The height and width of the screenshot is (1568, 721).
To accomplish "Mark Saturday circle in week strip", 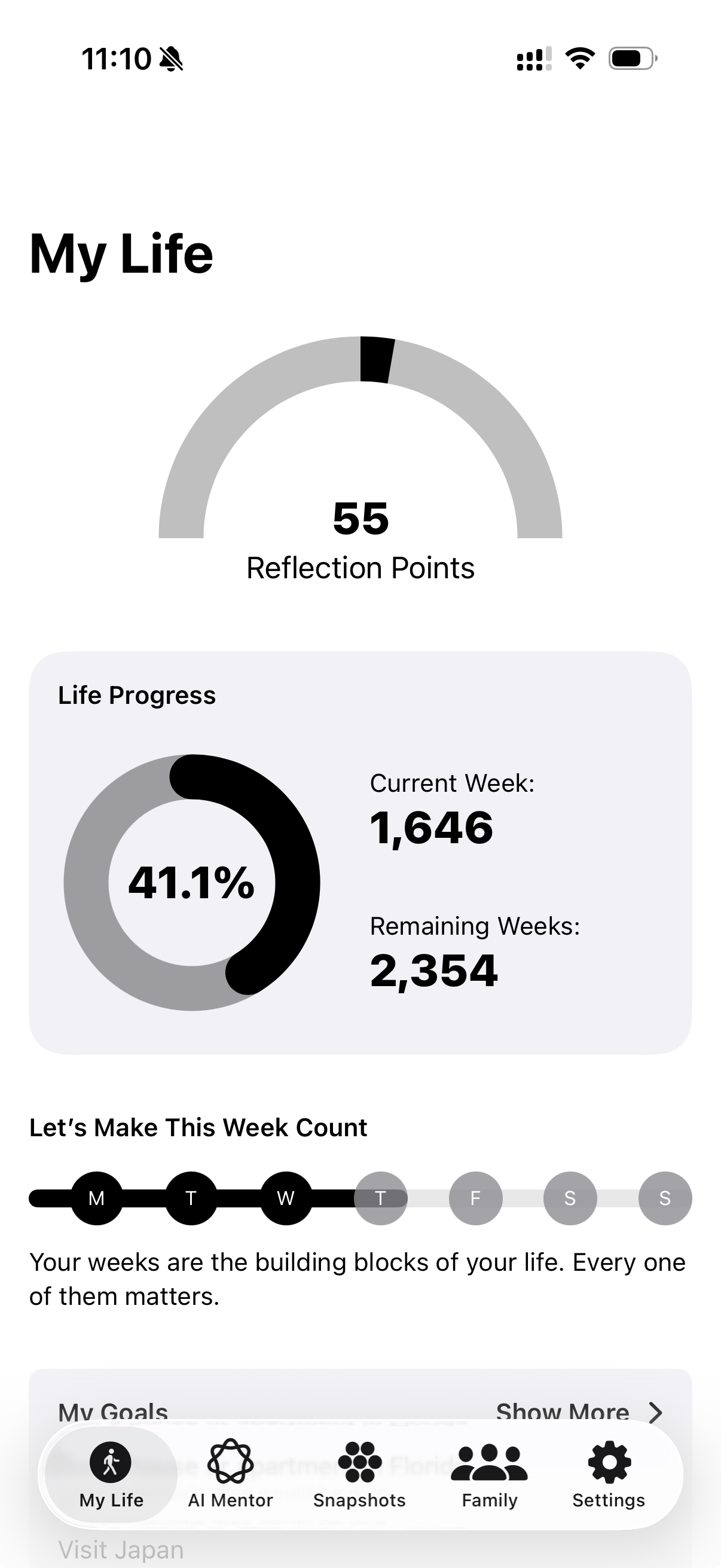I will 570,1198.
